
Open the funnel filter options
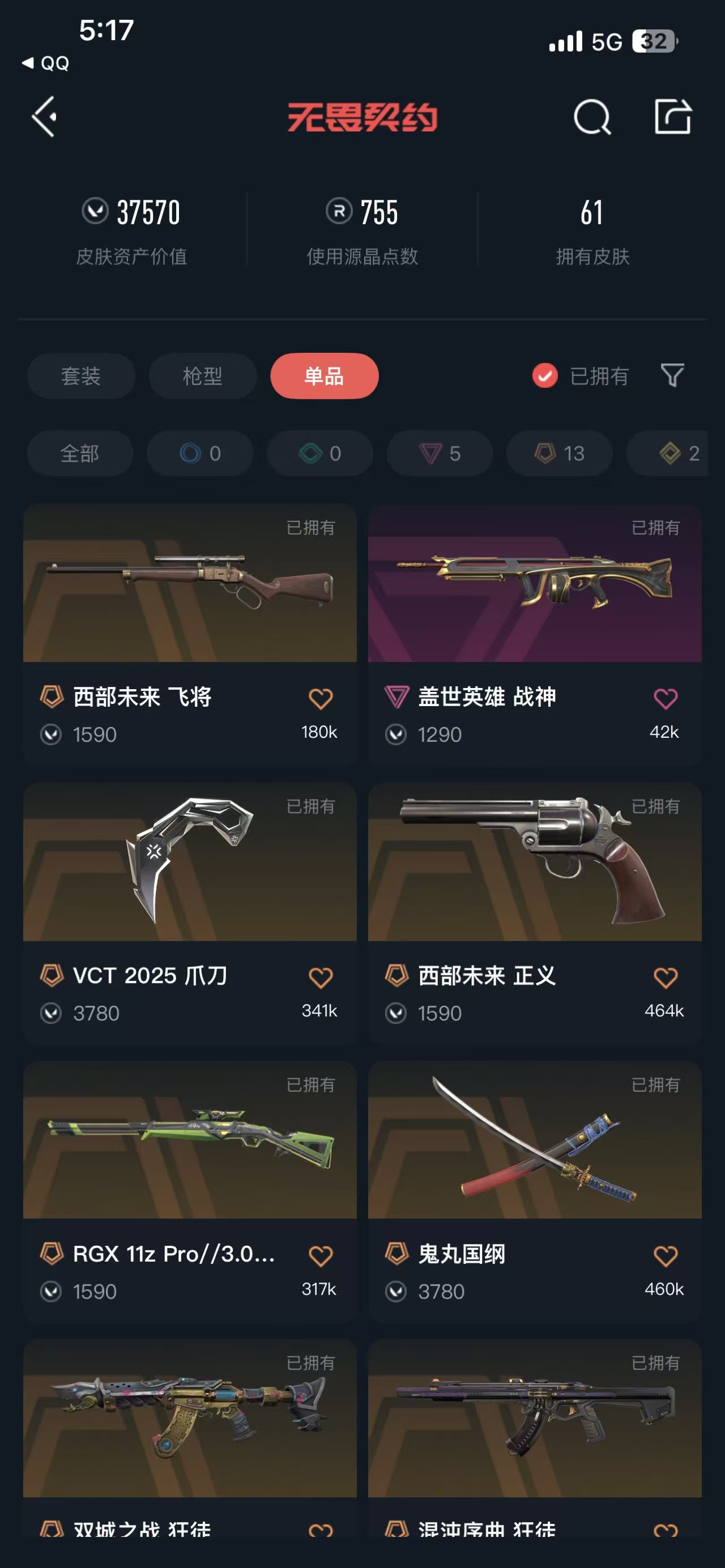click(x=672, y=375)
